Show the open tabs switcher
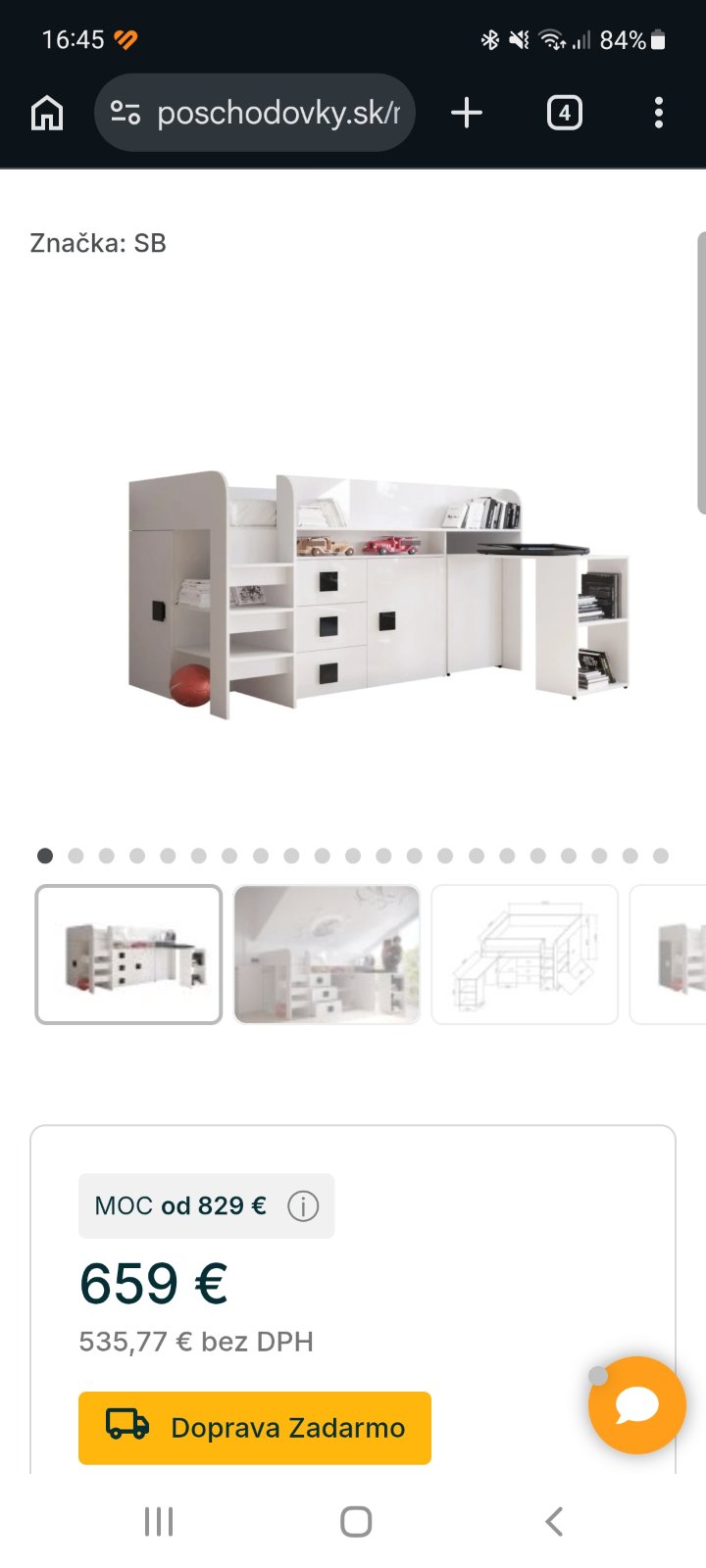Image resolution: width=706 pixels, height=1568 pixels. (564, 114)
